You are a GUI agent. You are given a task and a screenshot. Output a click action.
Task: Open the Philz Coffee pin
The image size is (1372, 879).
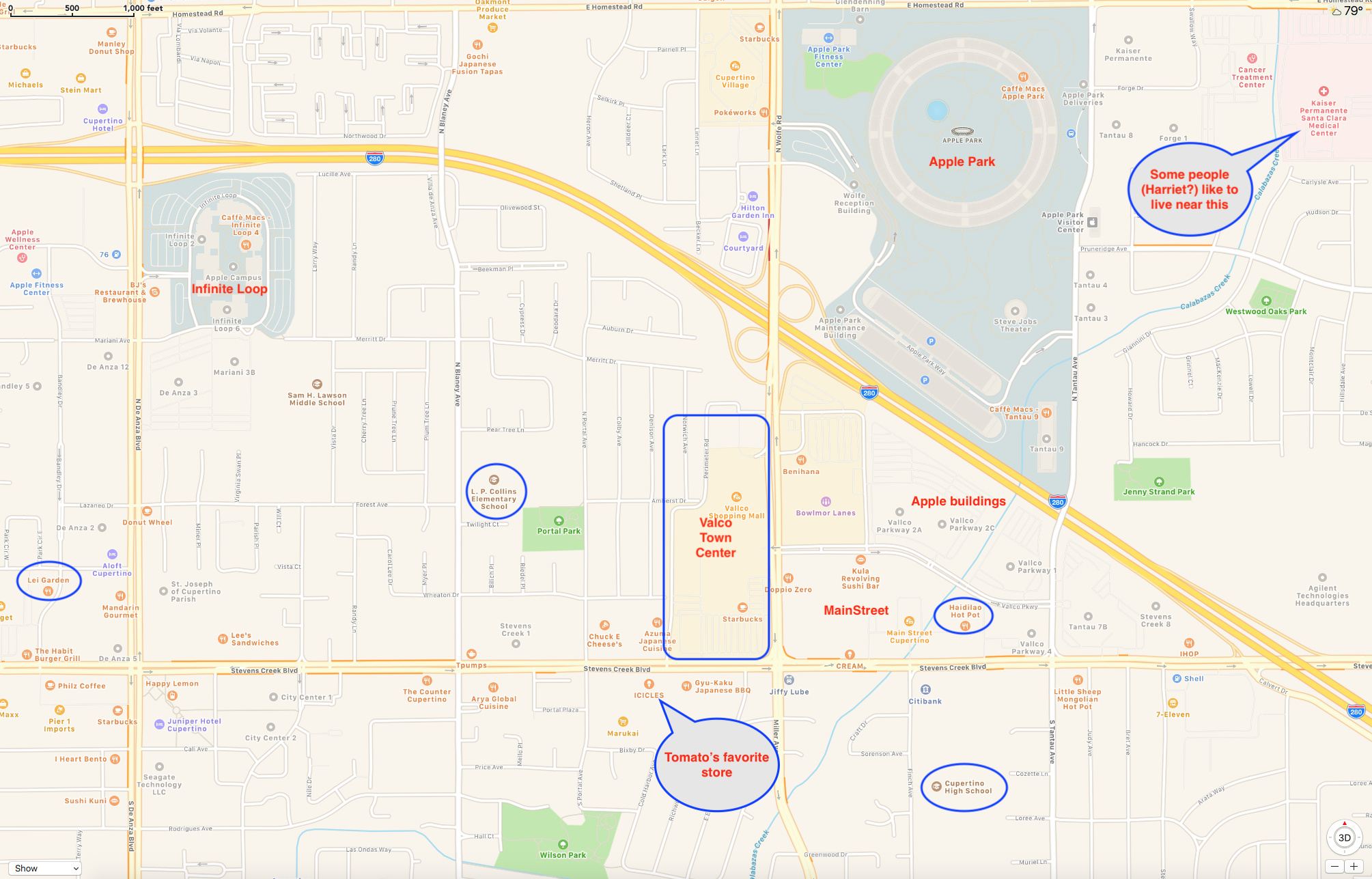pyautogui.click(x=50, y=686)
